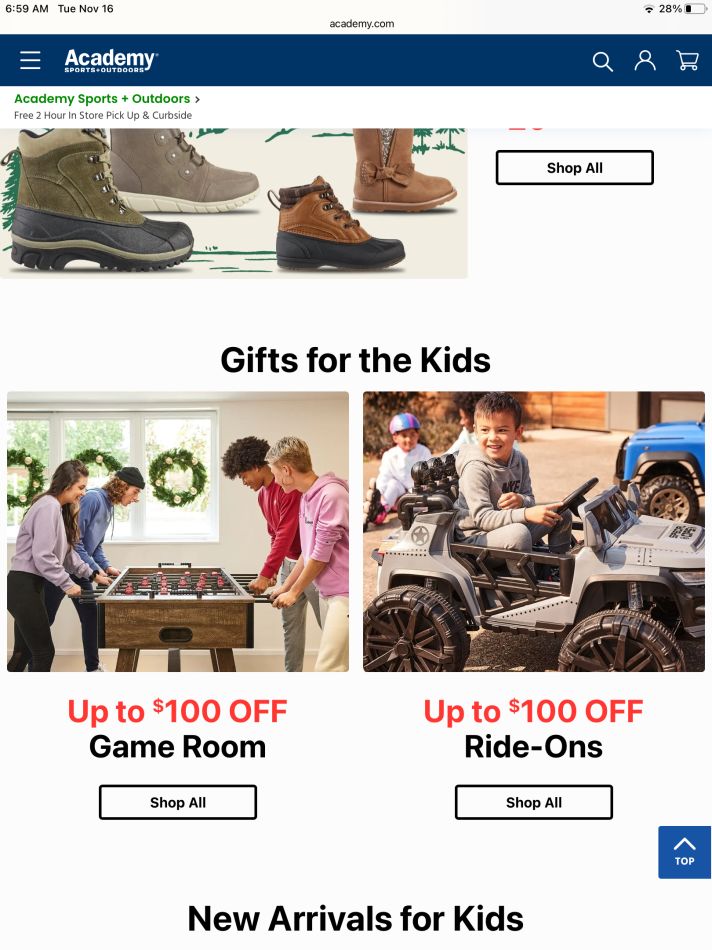Screen dimensions: 712x950
Task: Open the account profile icon
Action: [x=645, y=61]
